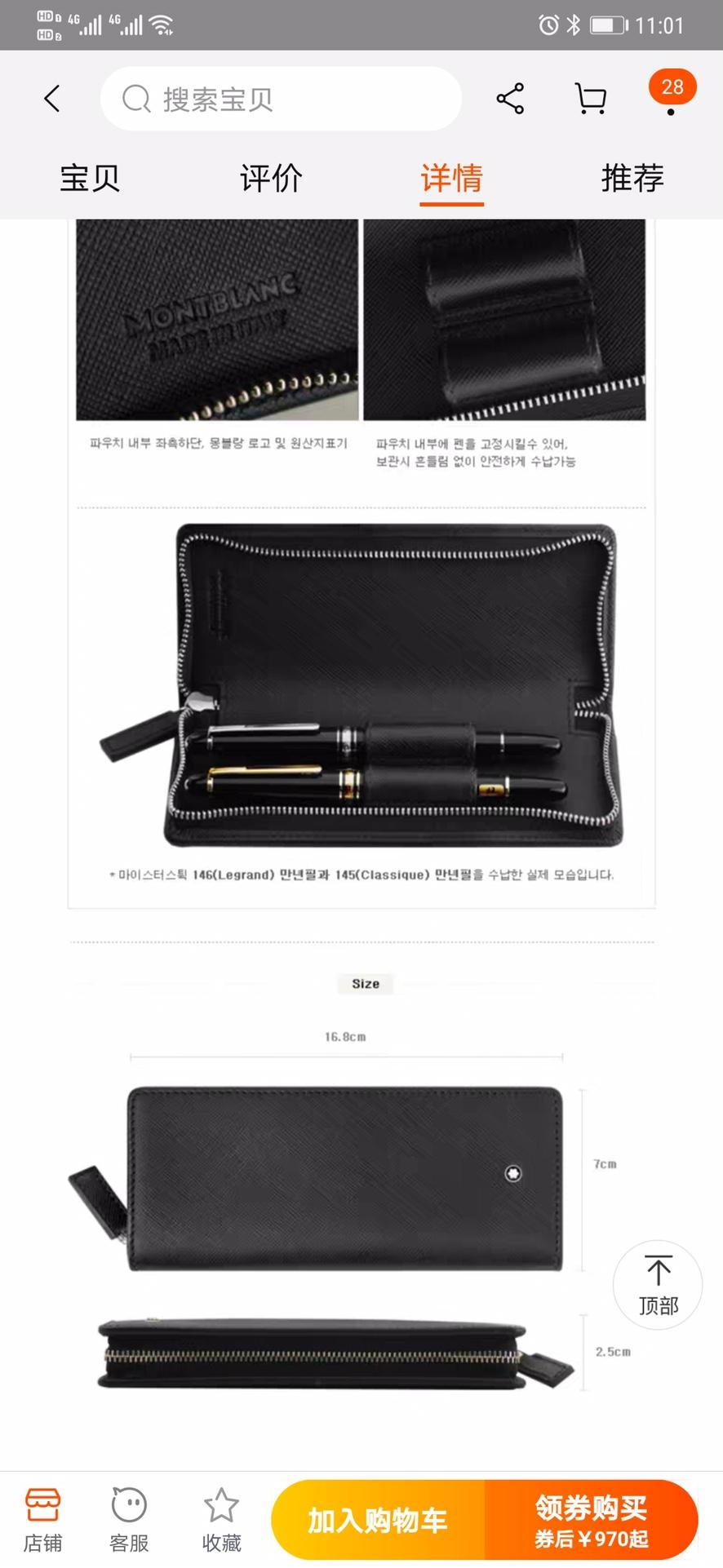The height and width of the screenshot is (1568, 723).
Task: Tap 加入购物车 to add to cart
Action: (x=378, y=1521)
